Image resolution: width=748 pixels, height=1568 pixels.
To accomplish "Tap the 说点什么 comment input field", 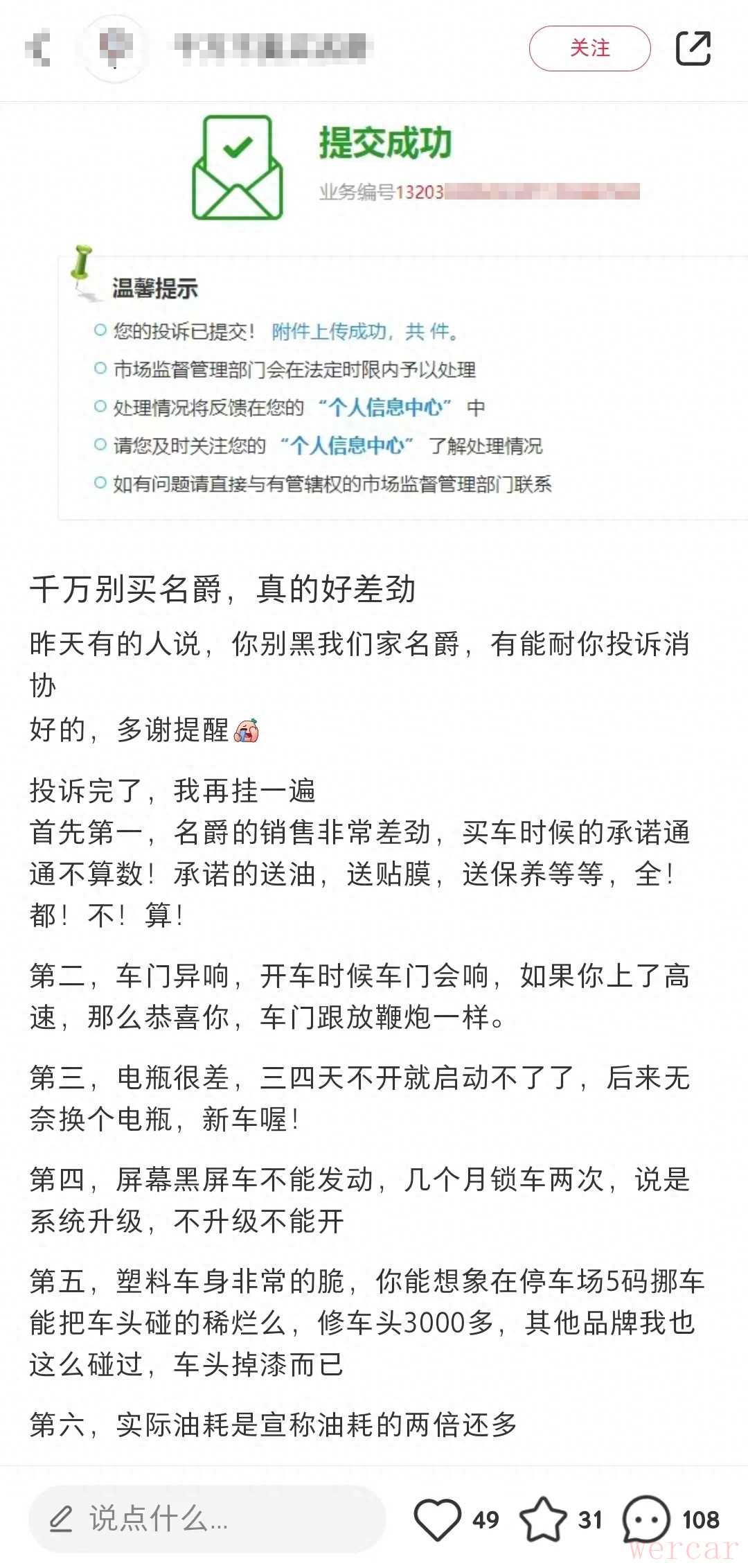I will pos(206,1519).
